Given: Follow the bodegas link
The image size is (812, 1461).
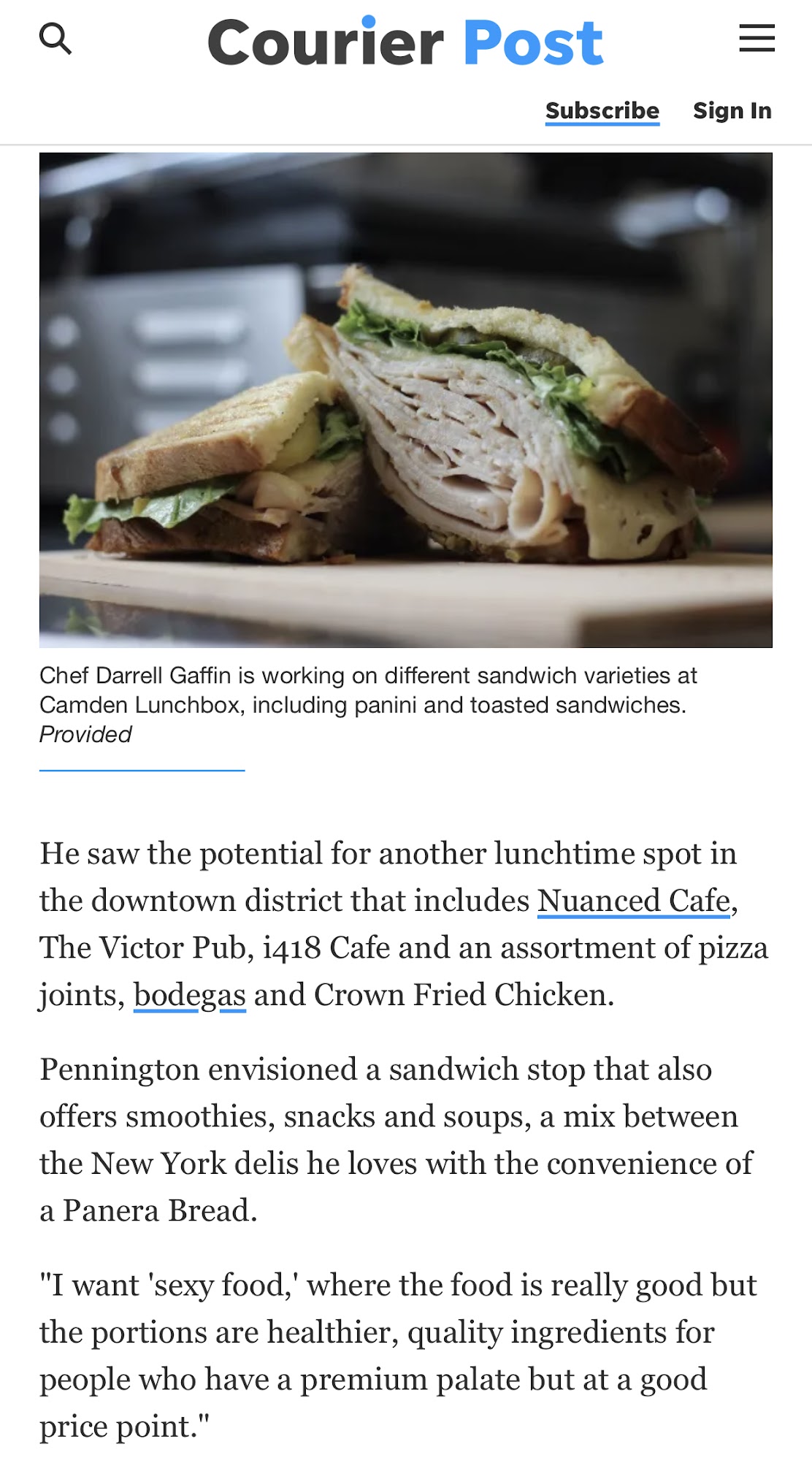Looking at the screenshot, I should pyautogui.click(x=190, y=995).
